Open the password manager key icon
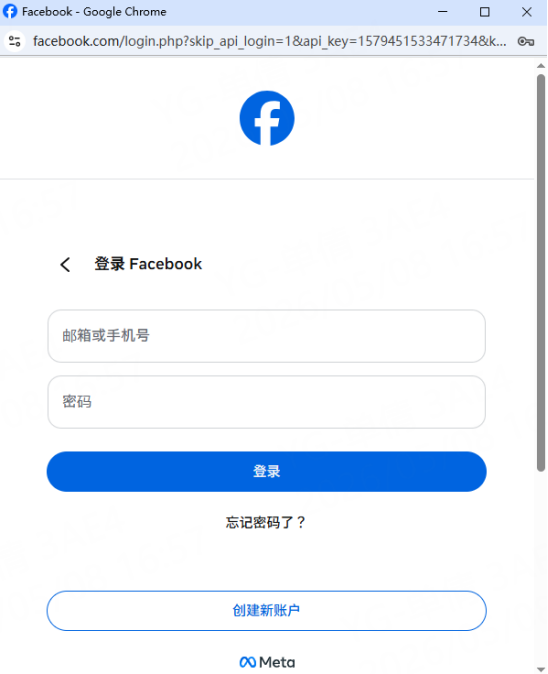 pyautogui.click(x=526, y=41)
